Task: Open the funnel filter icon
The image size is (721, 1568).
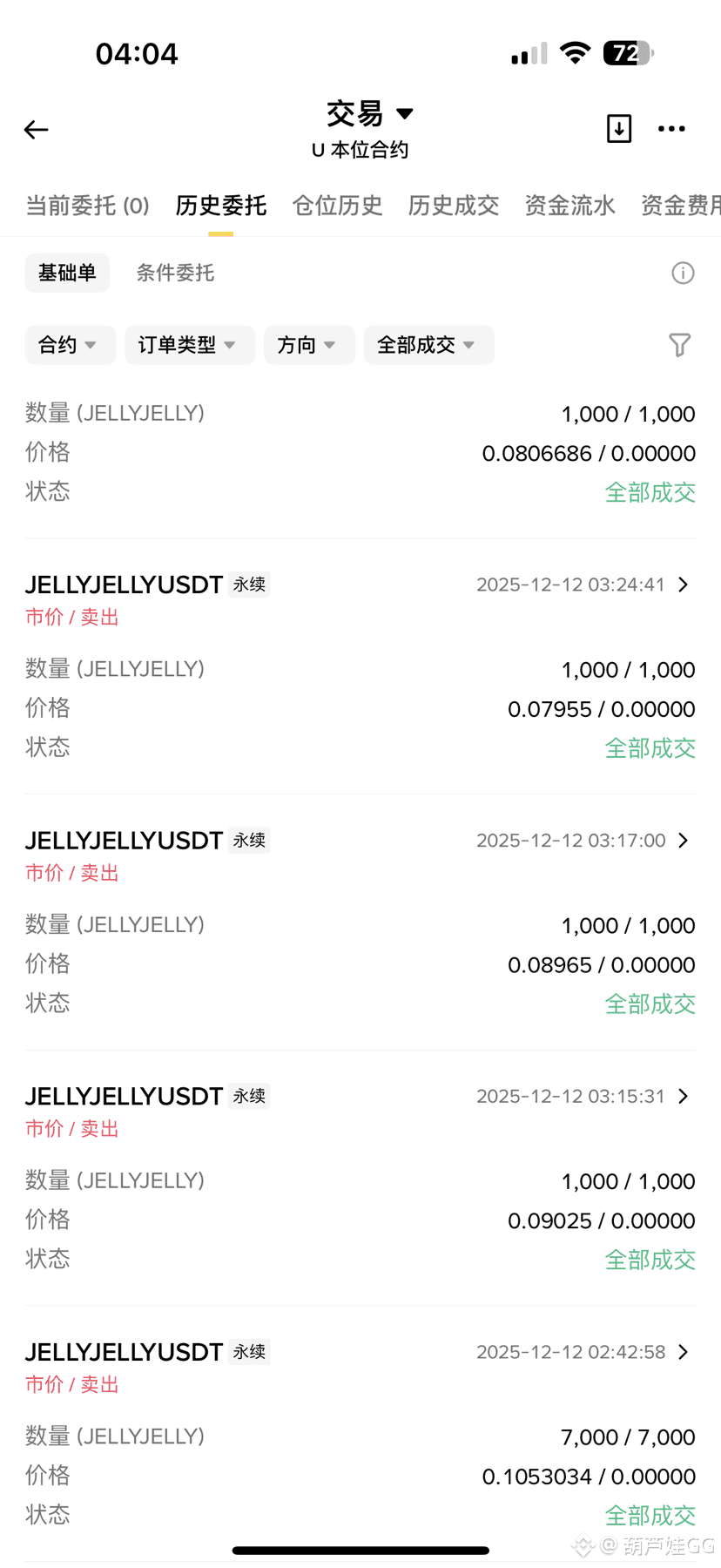Action: (x=679, y=345)
